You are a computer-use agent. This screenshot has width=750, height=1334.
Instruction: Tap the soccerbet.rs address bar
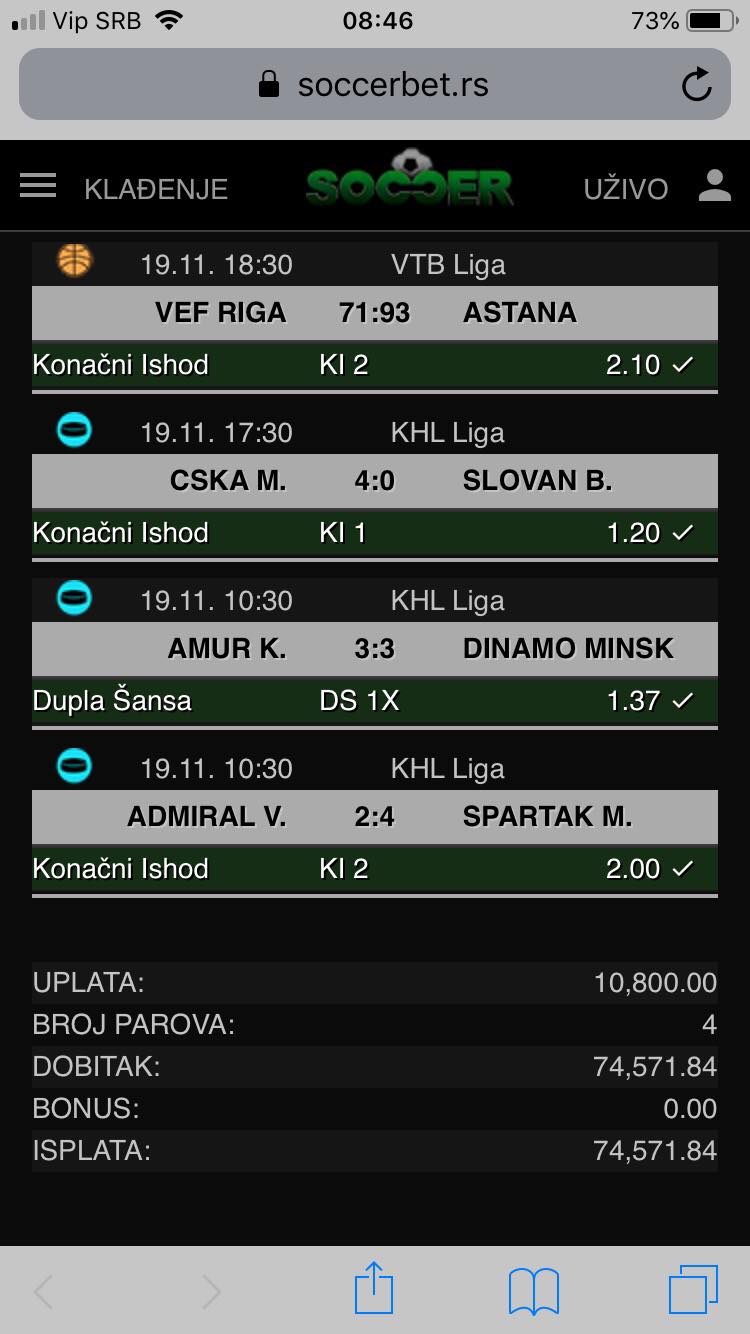(375, 84)
